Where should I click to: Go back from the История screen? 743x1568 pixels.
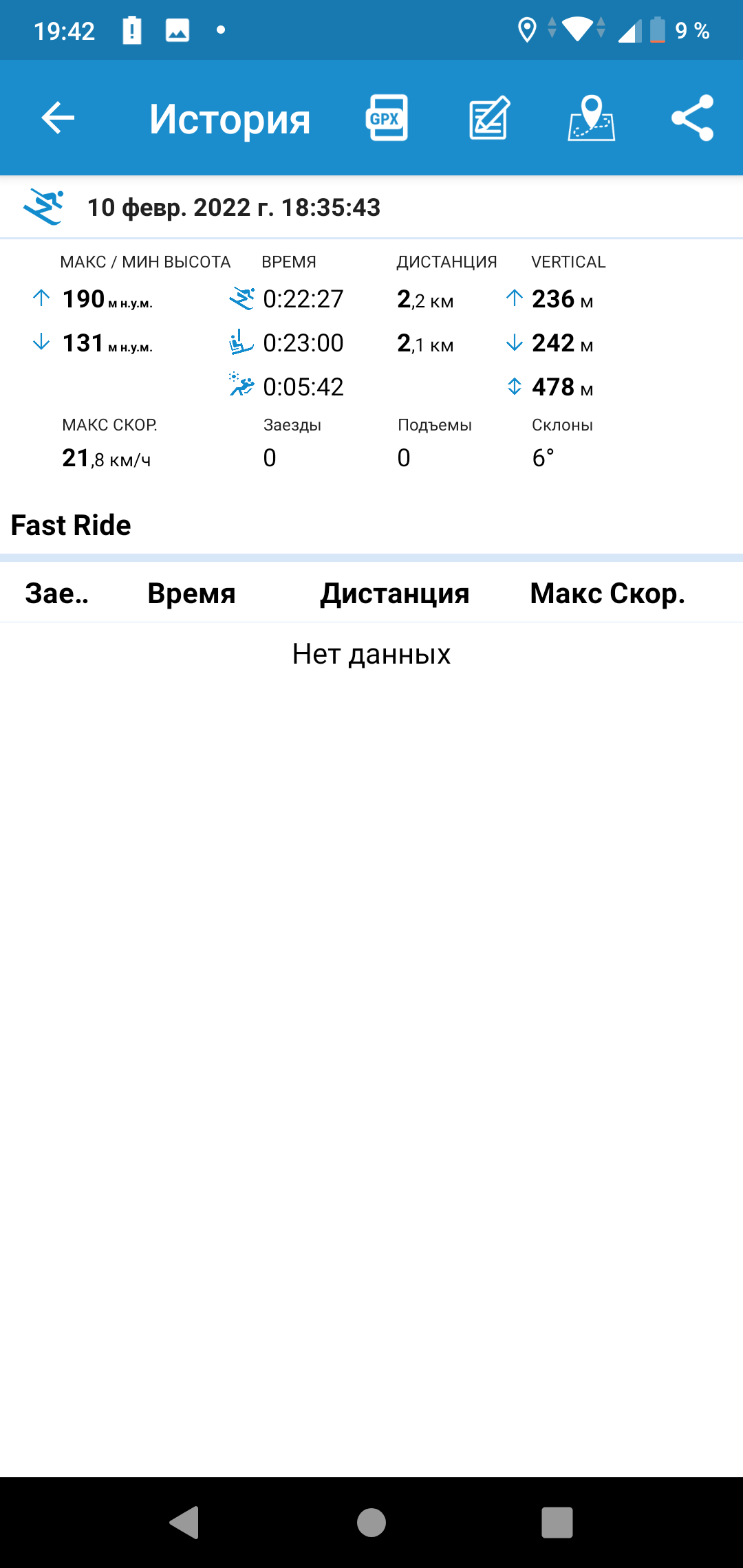point(58,118)
